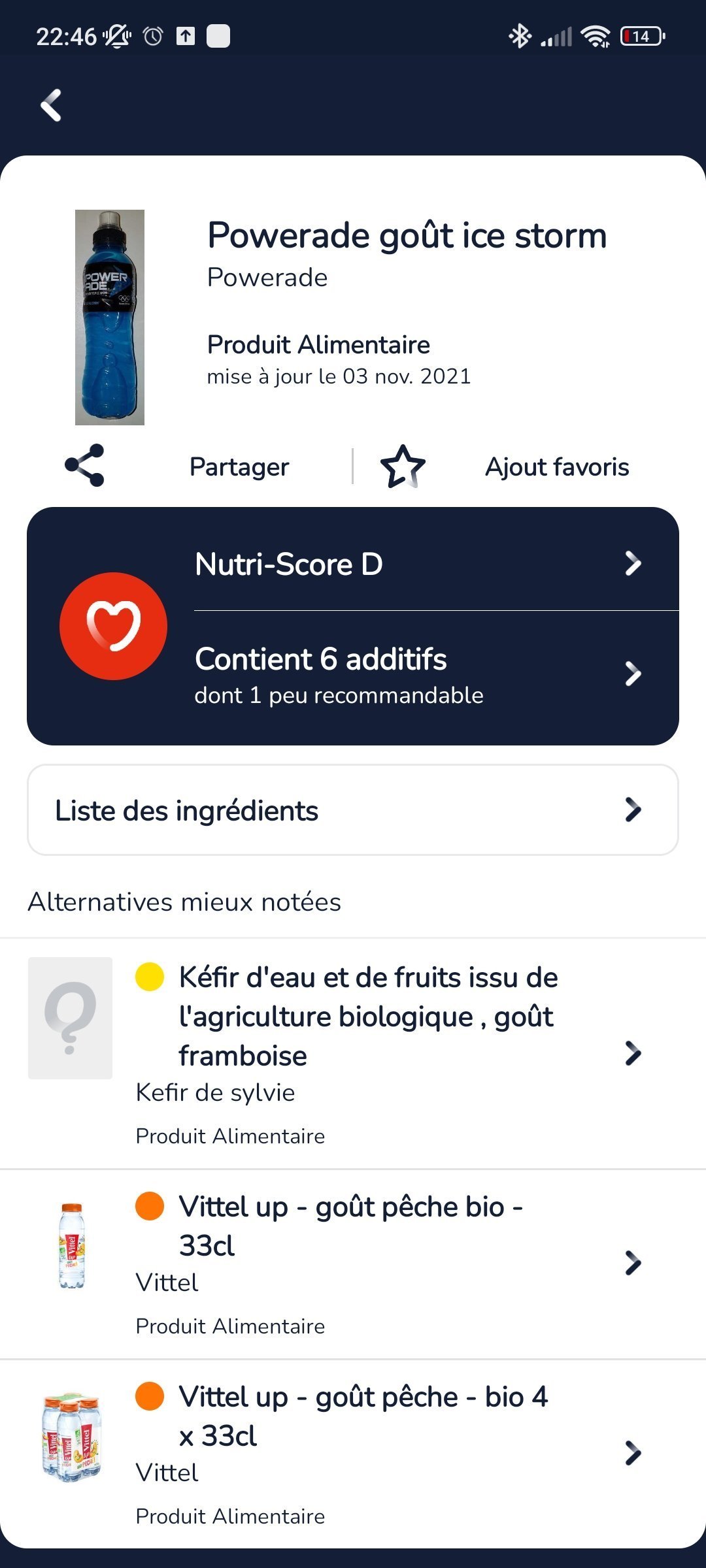706x1568 pixels.
Task: Share this product with Partager
Action: (x=176, y=466)
